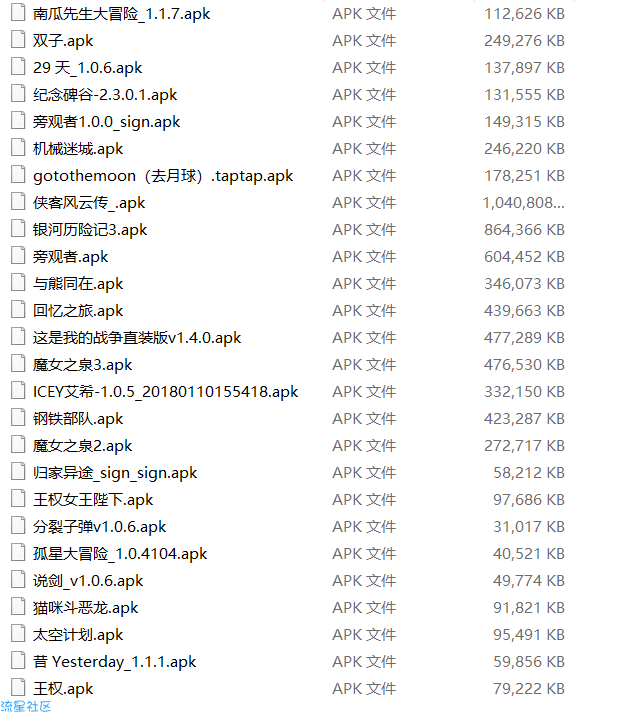Select 侠客风云传_.apk file
The image size is (625, 712).
coord(88,203)
